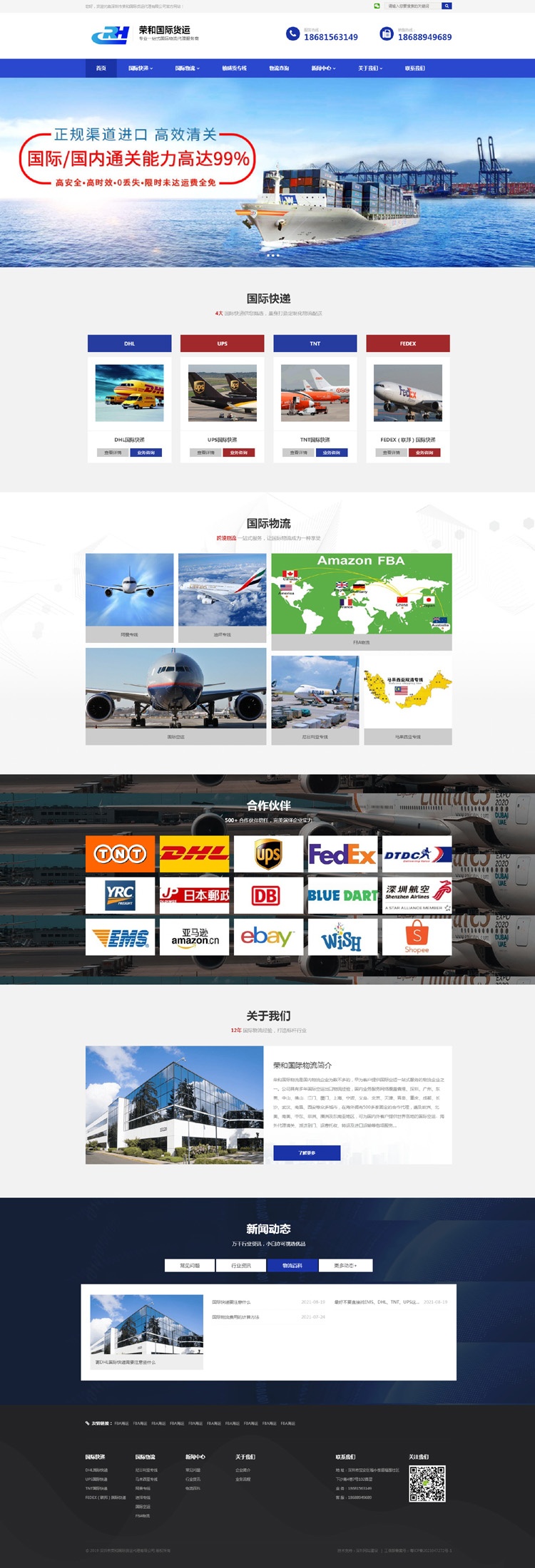Open 联系我们 in the nav bar

pos(414,68)
